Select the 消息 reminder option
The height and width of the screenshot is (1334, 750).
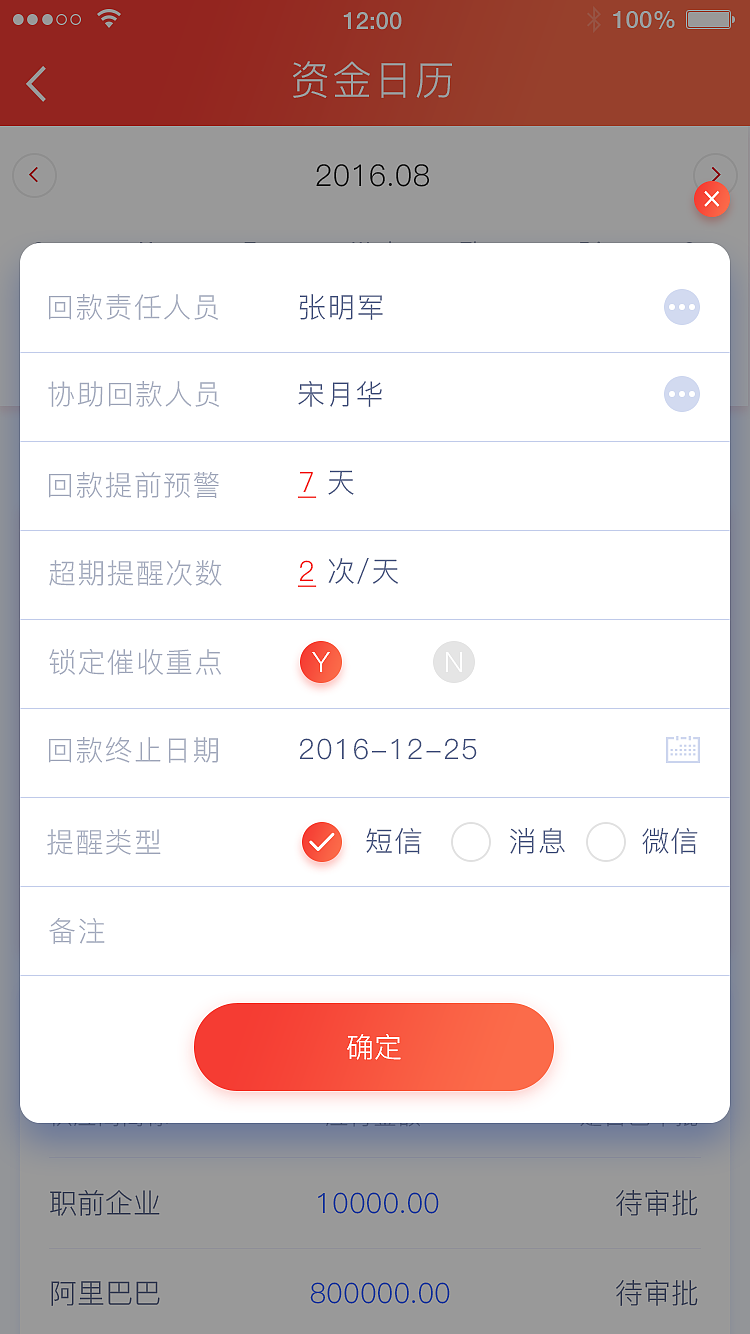[x=470, y=842]
